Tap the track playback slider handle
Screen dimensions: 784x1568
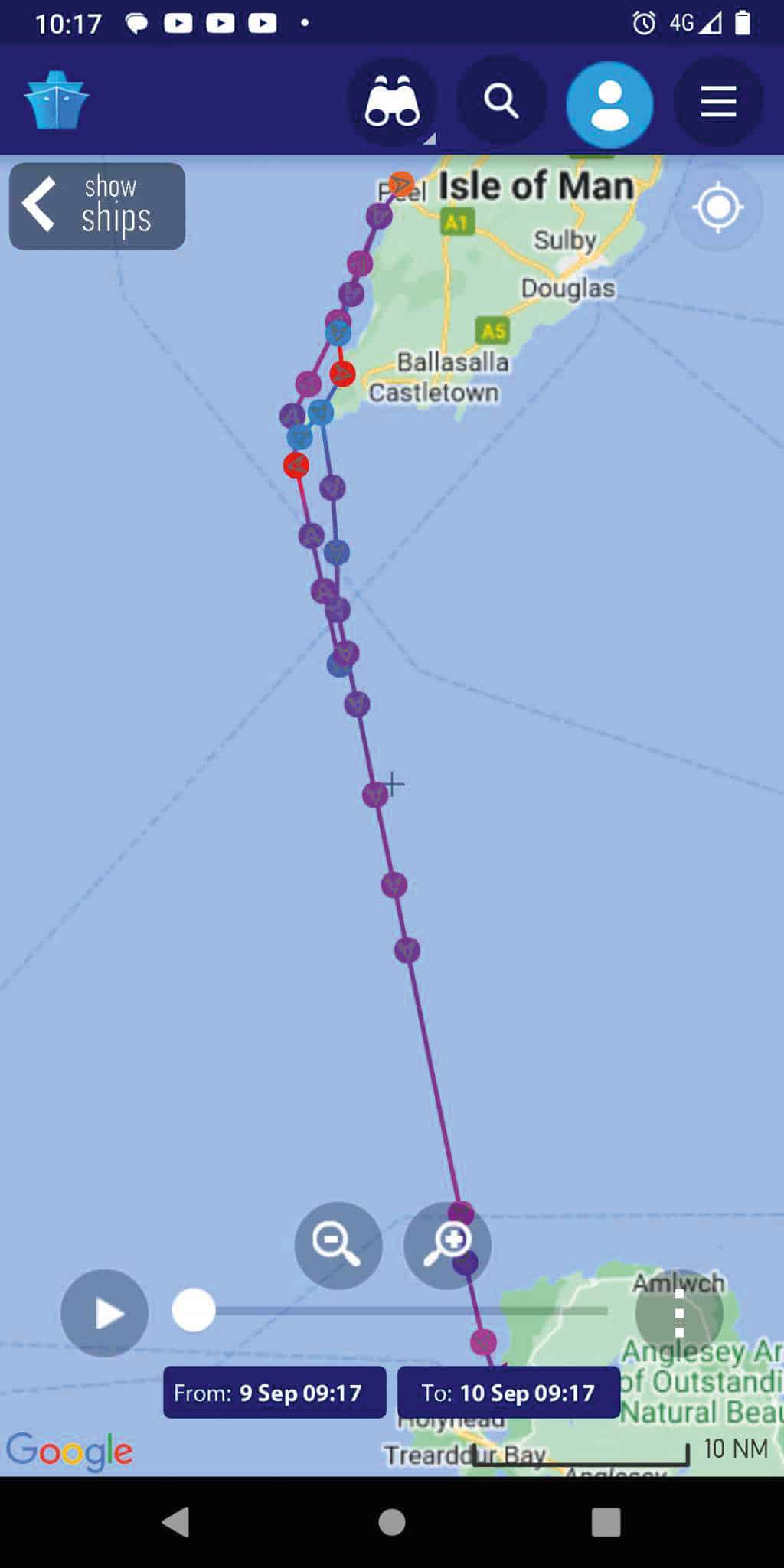tap(194, 1310)
